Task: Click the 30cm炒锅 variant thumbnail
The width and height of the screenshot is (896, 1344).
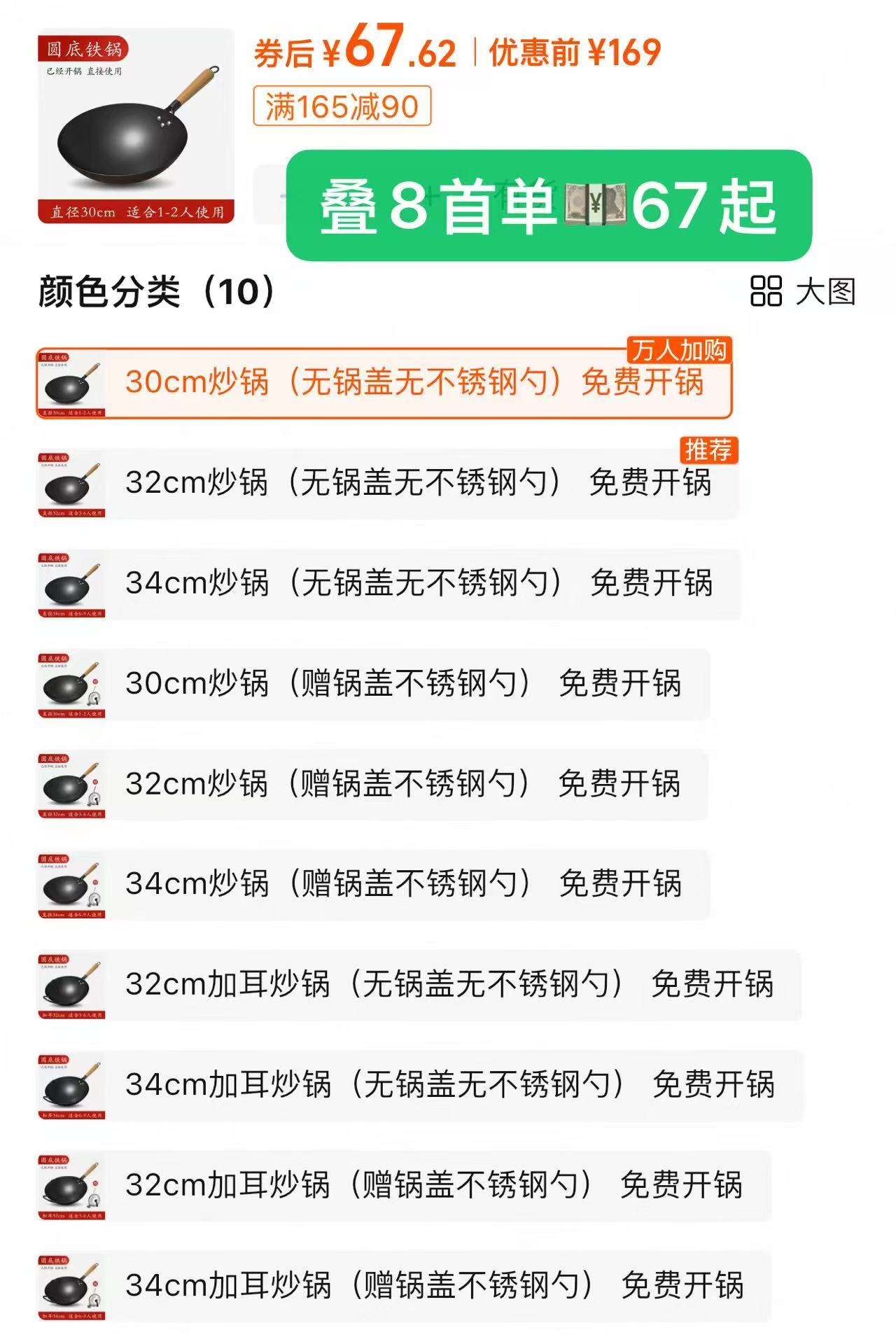Action: point(66,385)
